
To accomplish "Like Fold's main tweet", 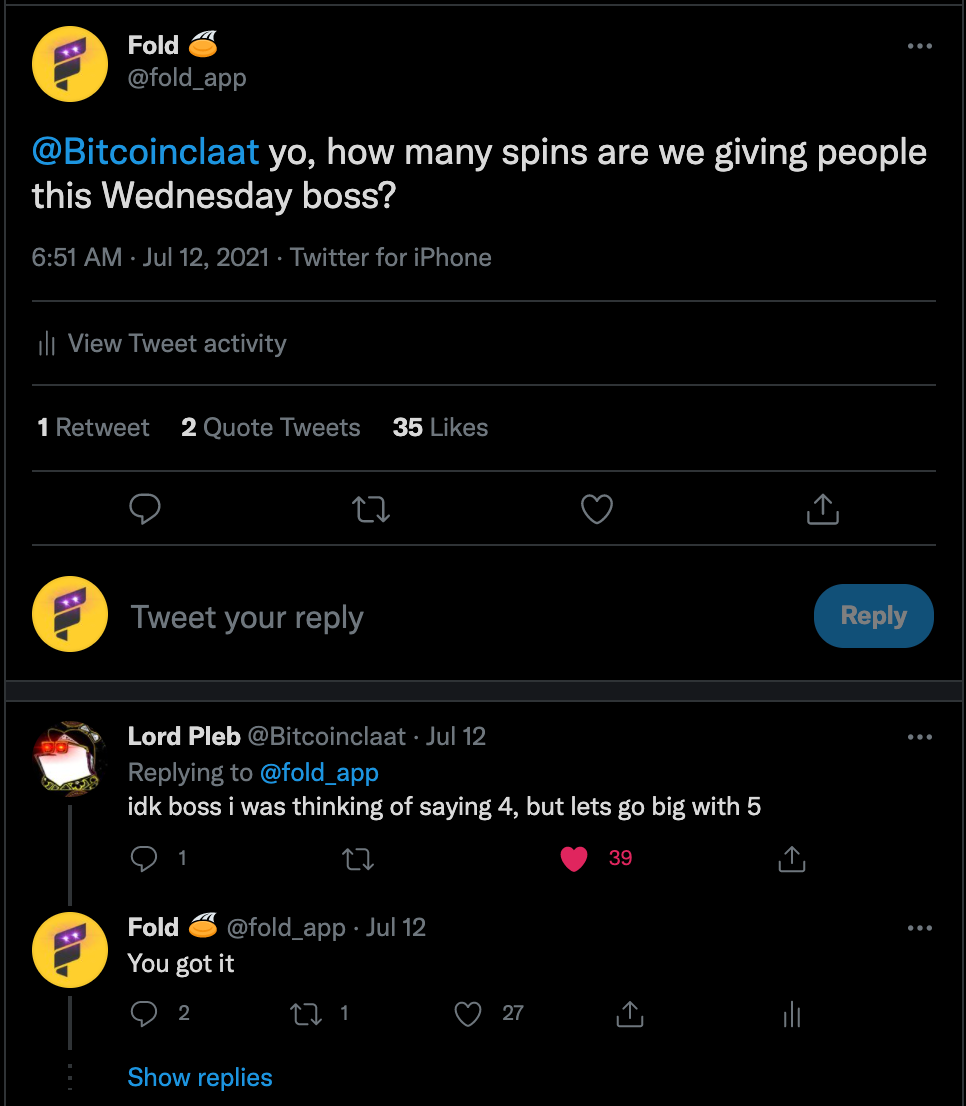I will coord(597,510).
